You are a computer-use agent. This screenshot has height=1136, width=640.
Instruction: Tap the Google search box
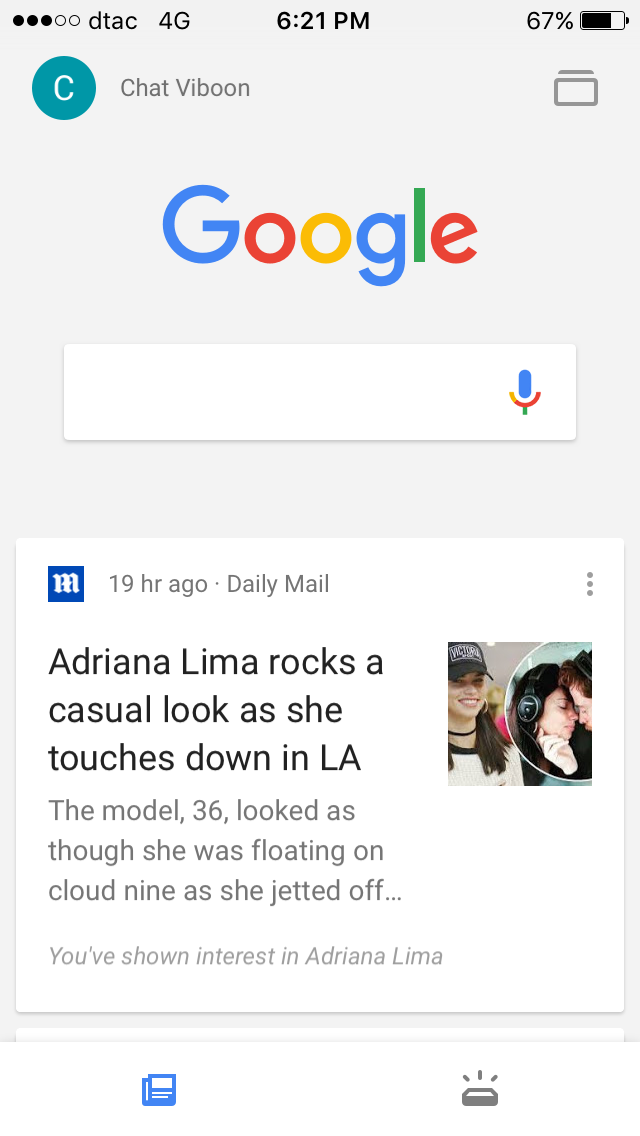tap(320, 392)
